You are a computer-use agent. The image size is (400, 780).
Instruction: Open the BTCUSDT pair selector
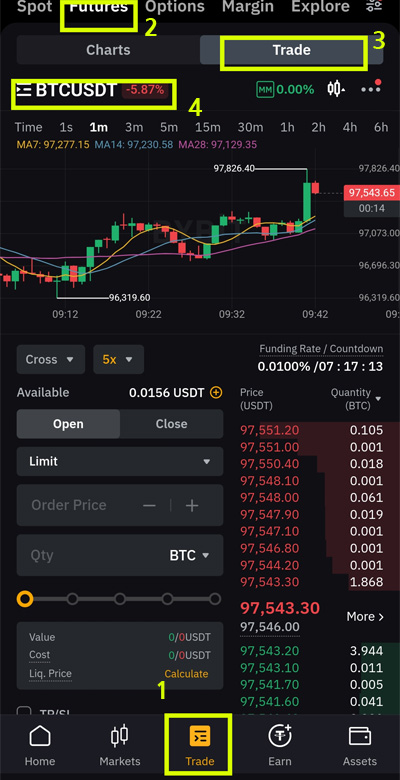[x=66, y=91]
